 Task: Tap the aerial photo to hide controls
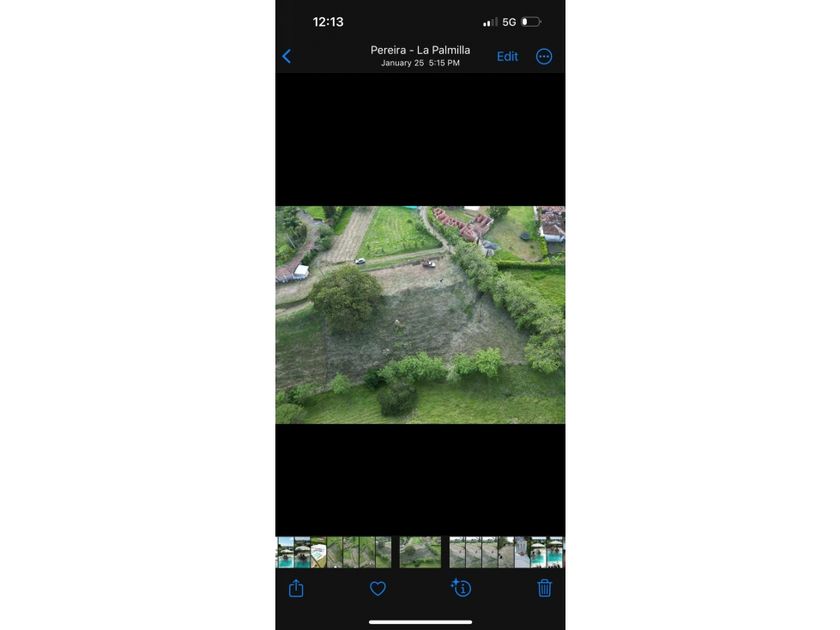tap(420, 315)
